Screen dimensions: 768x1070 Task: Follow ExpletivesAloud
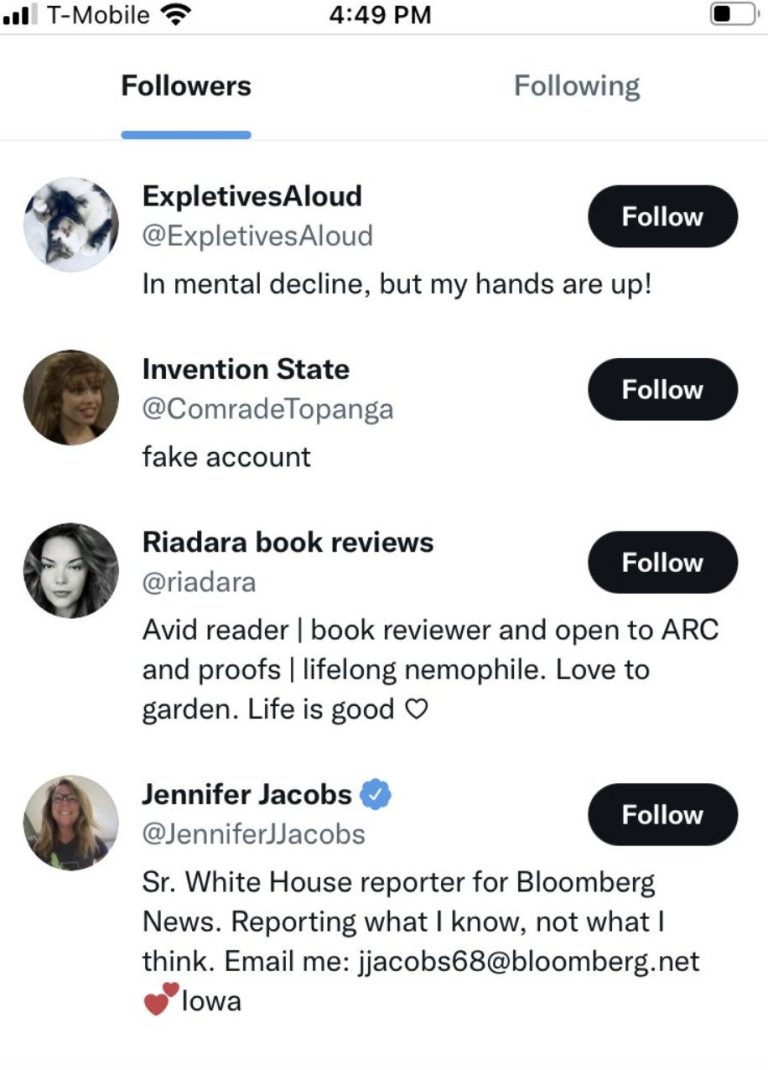click(x=662, y=216)
